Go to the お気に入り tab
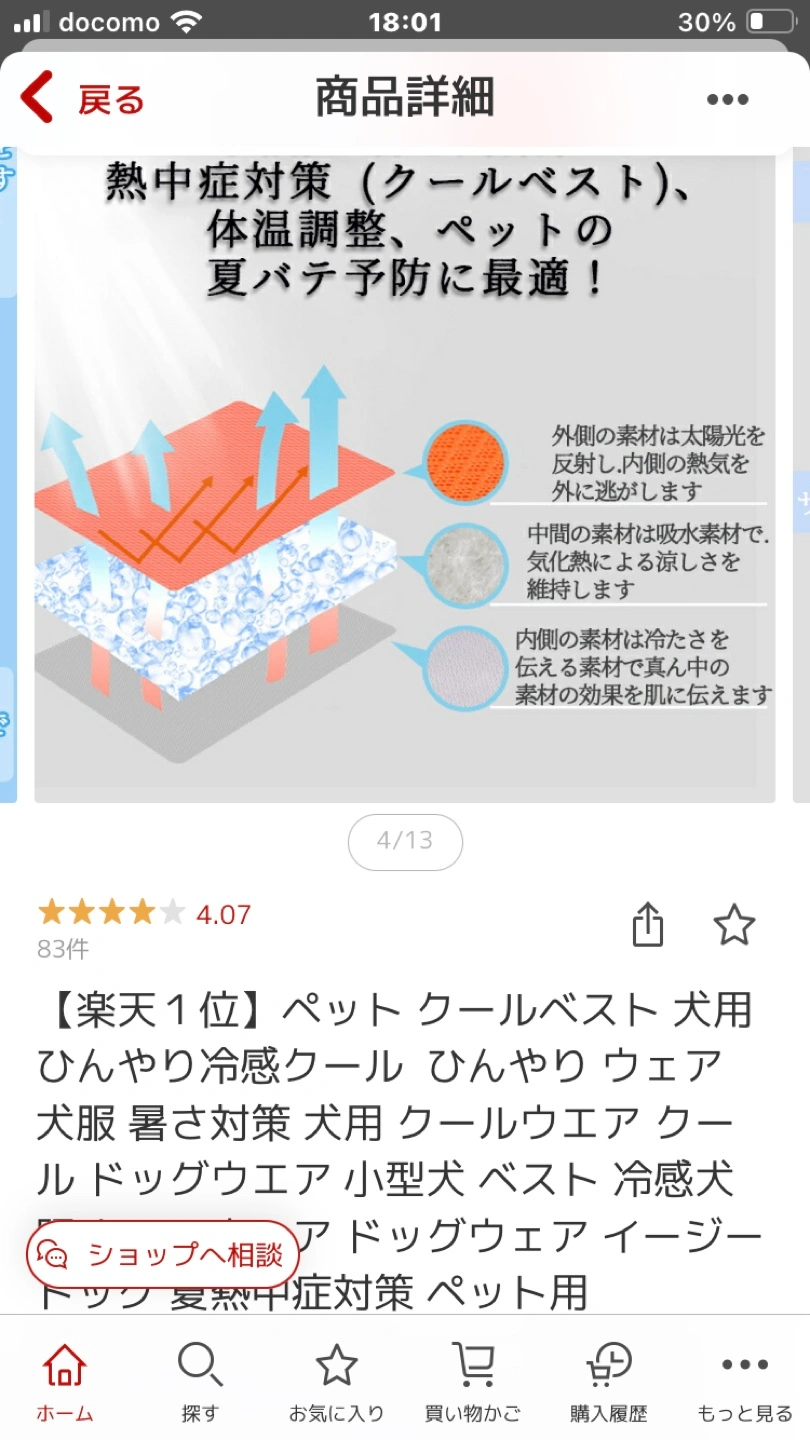The width and height of the screenshot is (810, 1440). pyautogui.click(x=336, y=1383)
